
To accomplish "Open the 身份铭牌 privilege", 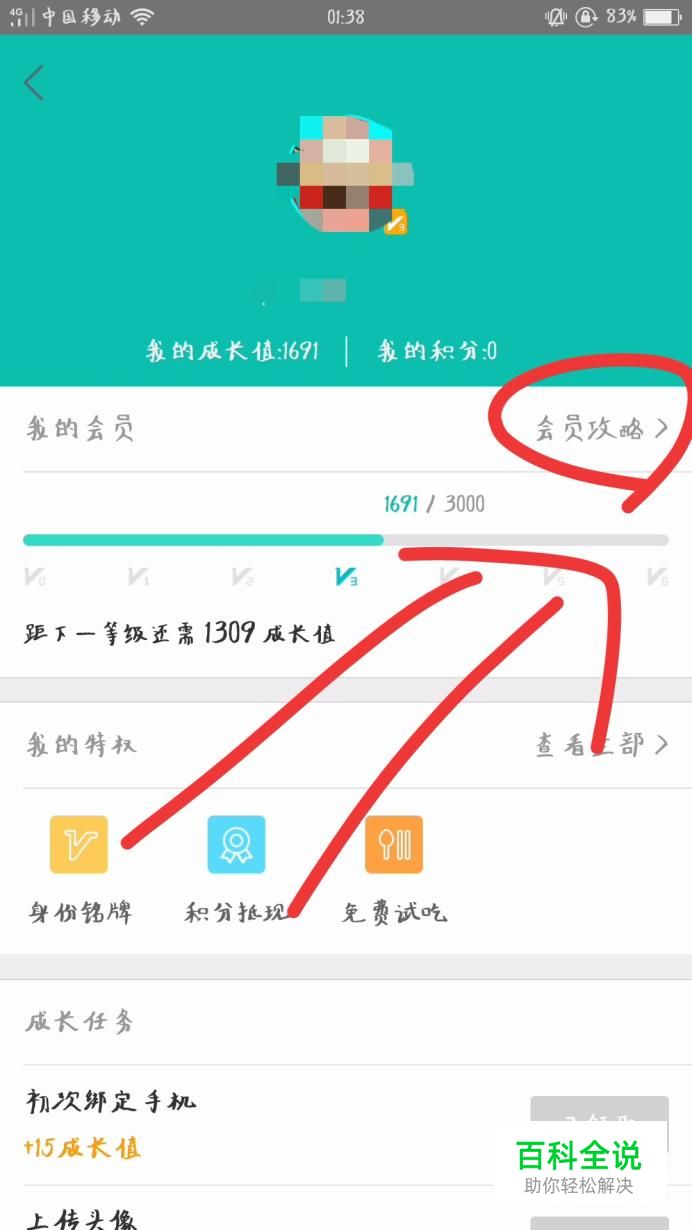I will [x=79, y=845].
